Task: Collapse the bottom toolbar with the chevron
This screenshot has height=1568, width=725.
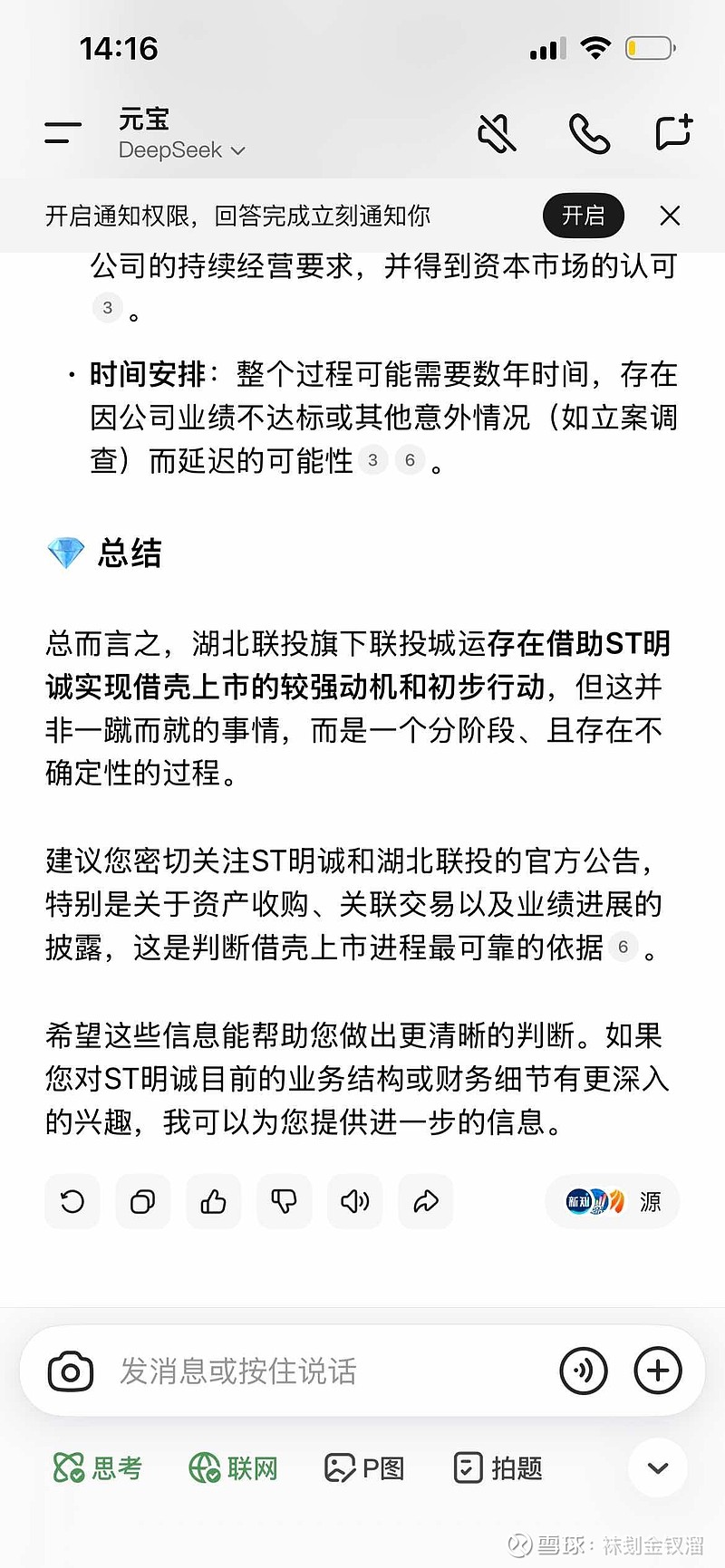Action: pyautogui.click(x=657, y=1467)
